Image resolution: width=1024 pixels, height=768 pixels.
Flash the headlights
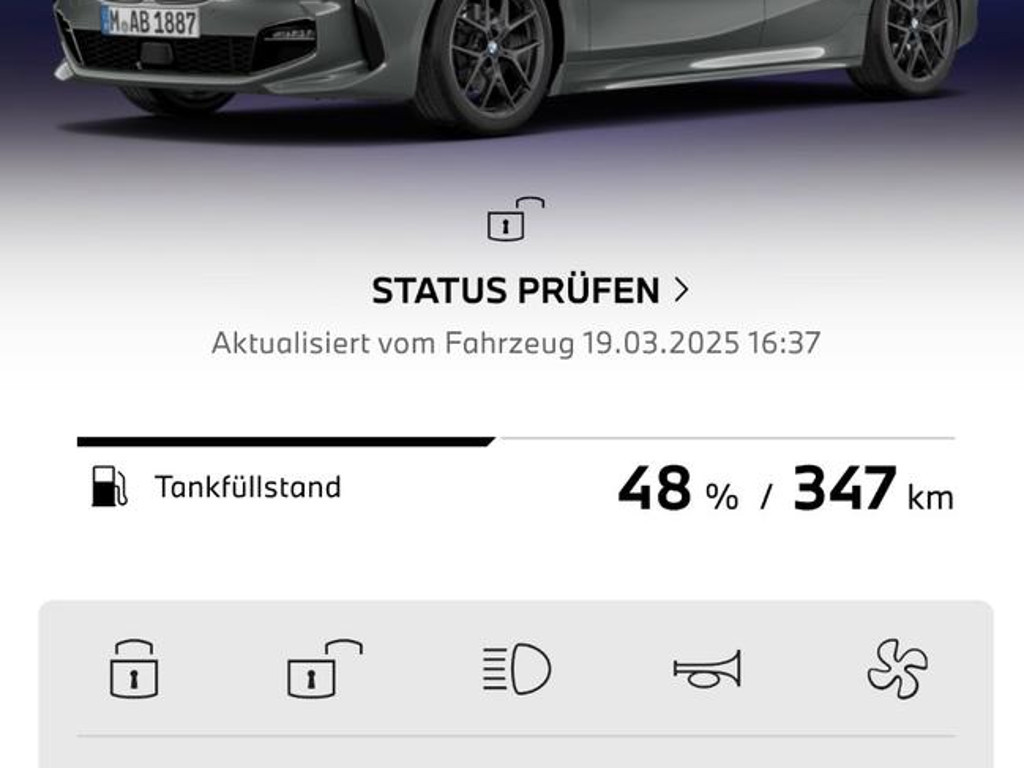(x=516, y=669)
